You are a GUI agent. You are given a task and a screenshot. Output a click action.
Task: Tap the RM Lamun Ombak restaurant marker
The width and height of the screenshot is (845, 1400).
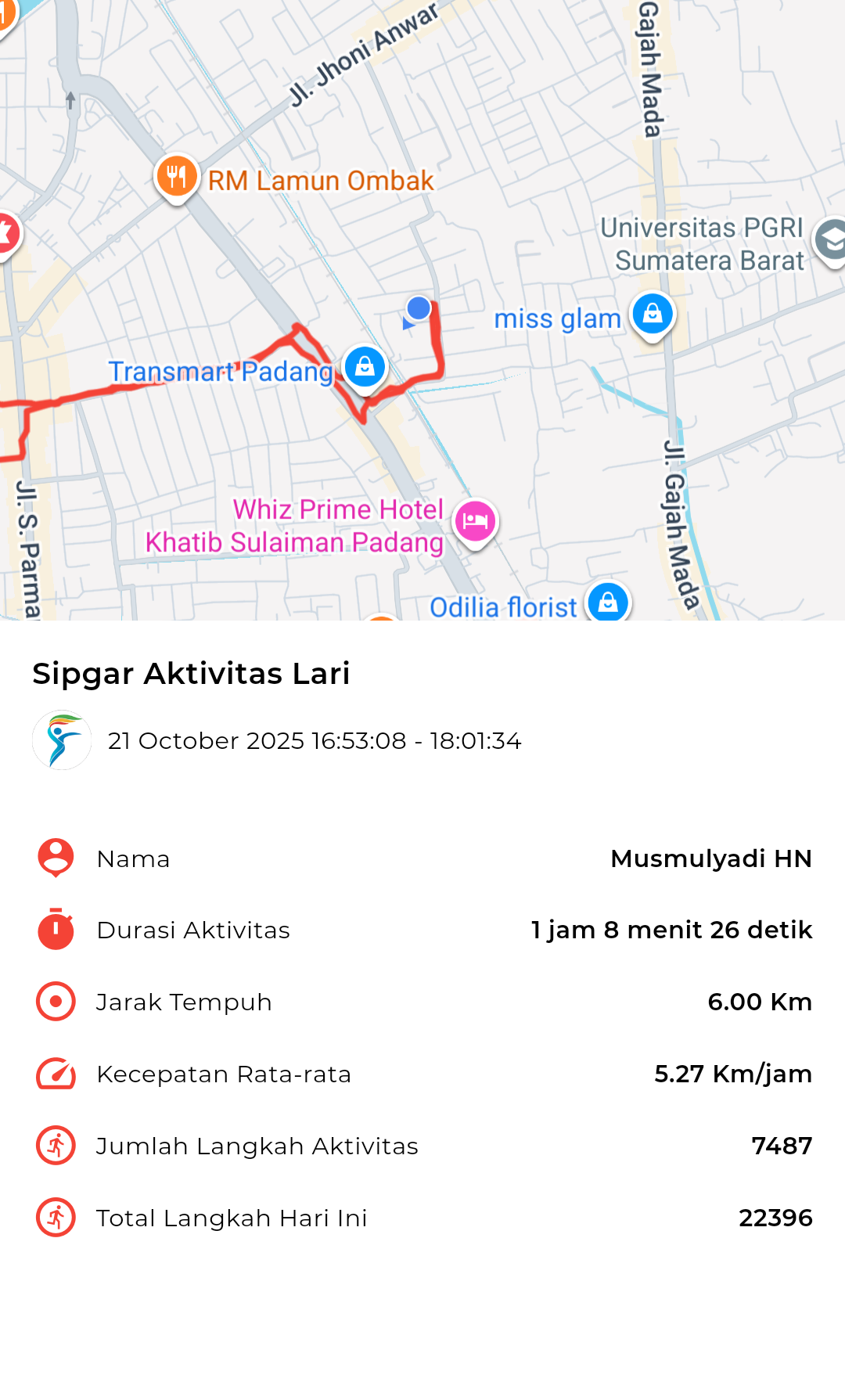tap(177, 177)
